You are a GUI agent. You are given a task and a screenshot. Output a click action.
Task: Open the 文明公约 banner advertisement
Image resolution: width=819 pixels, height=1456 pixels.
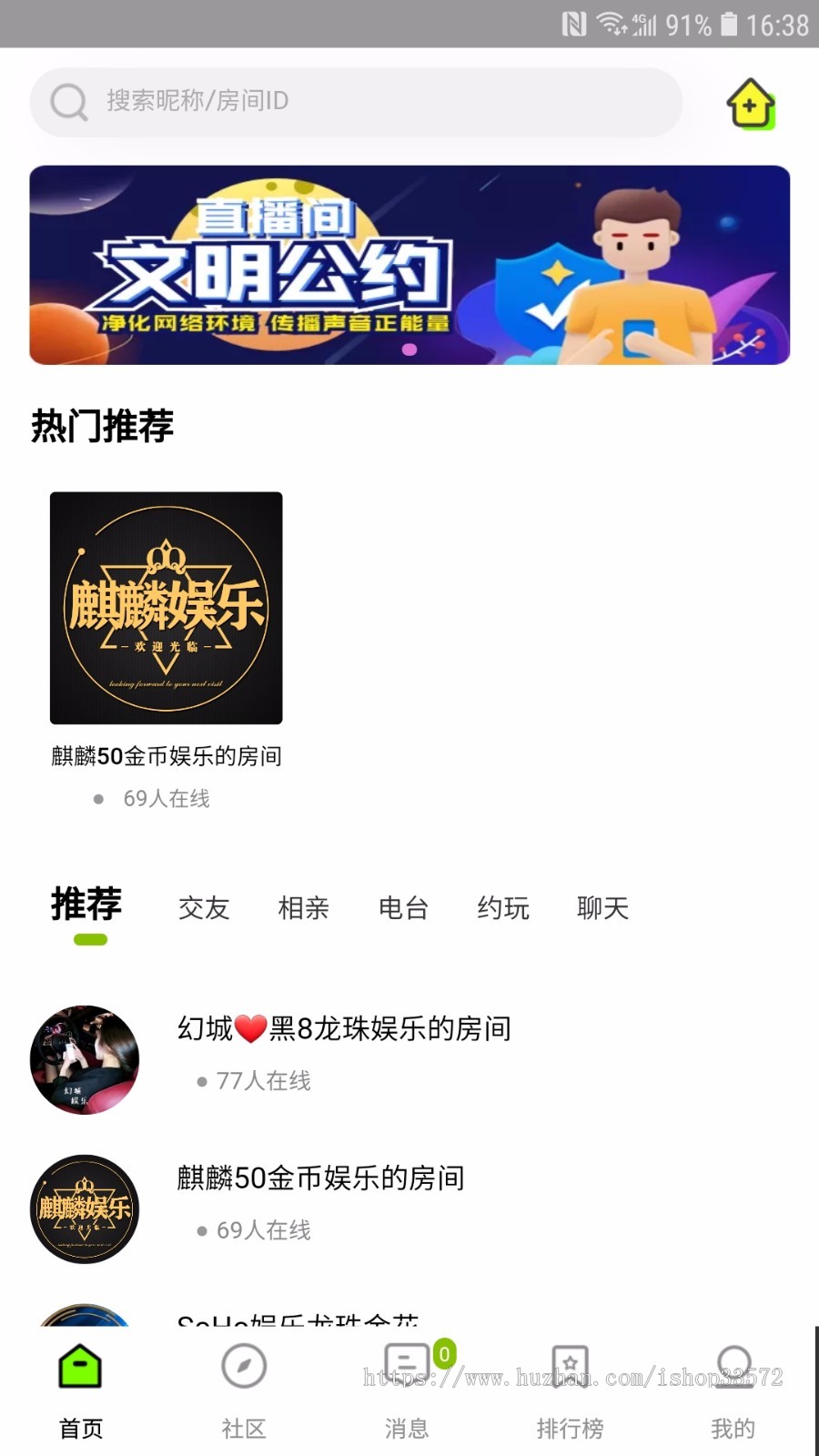point(409,264)
